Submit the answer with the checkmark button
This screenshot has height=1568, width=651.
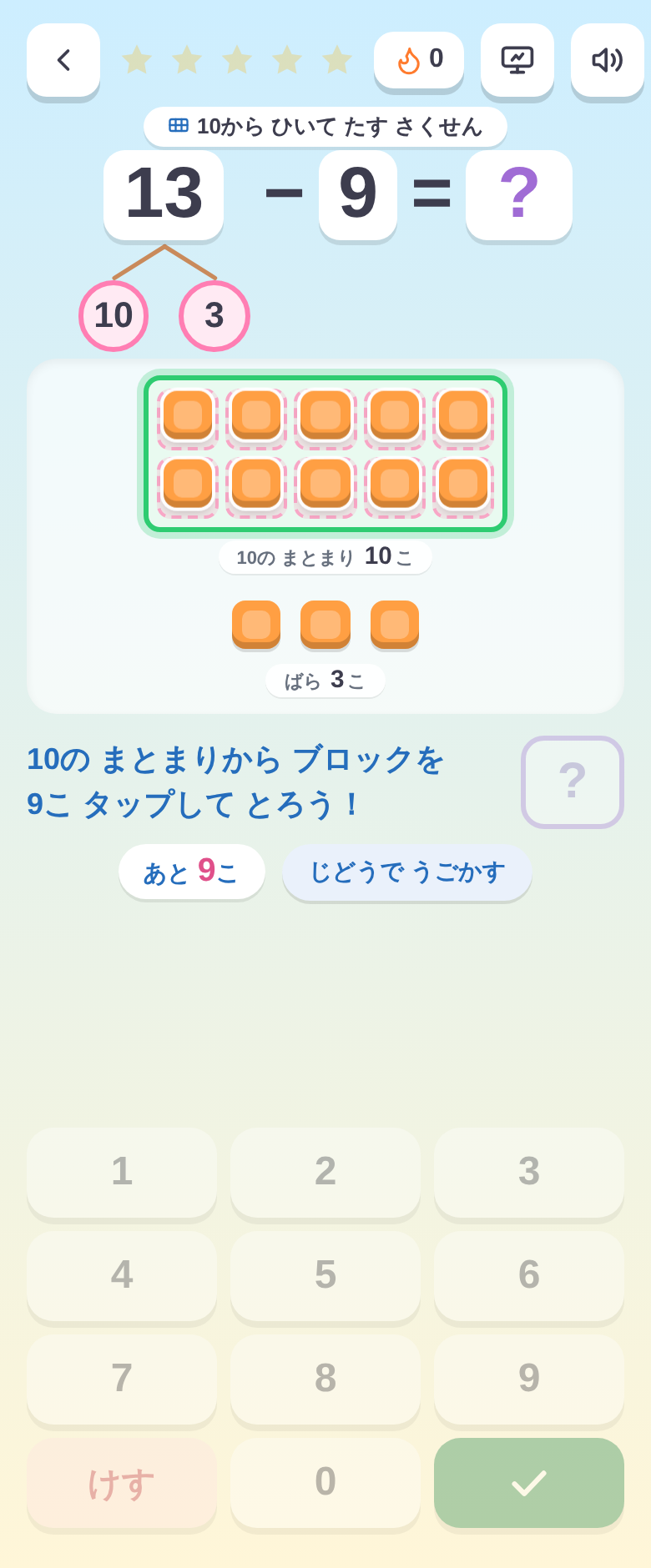point(529,1482)
